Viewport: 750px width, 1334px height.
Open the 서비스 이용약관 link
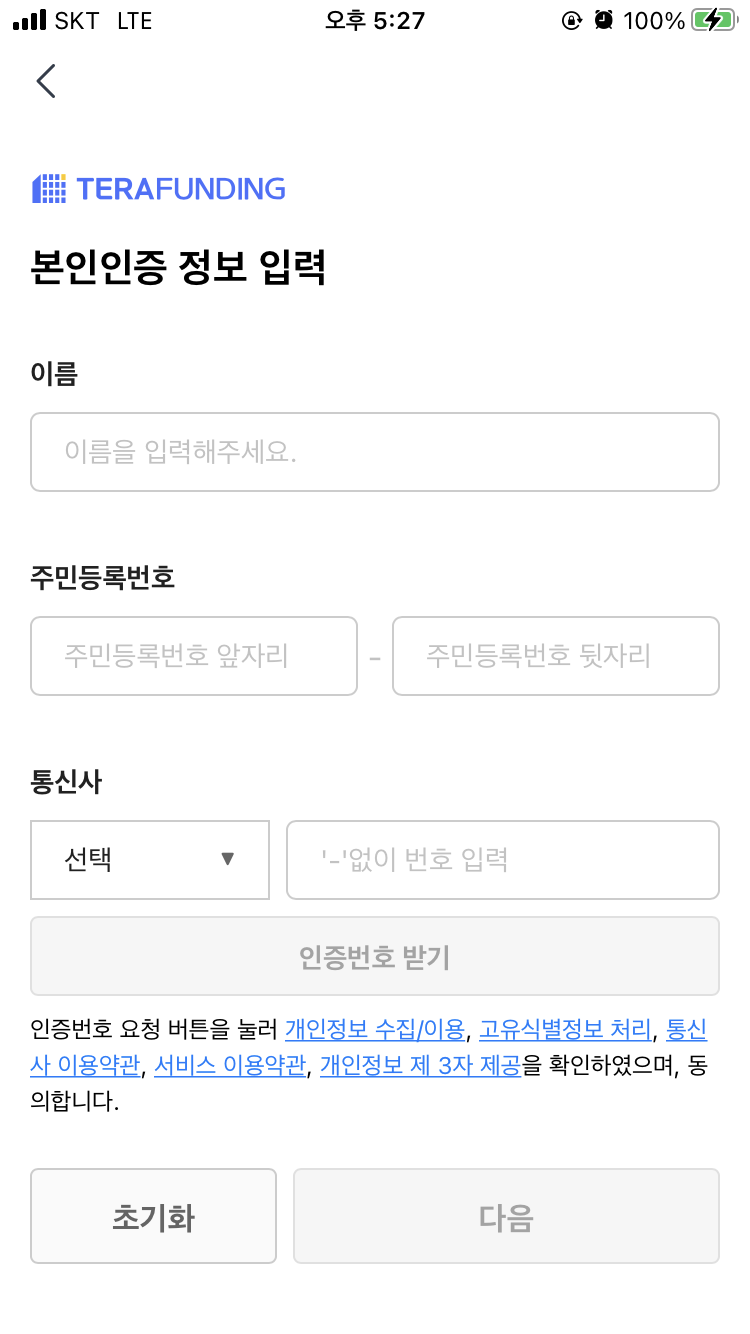[229, 1066]
